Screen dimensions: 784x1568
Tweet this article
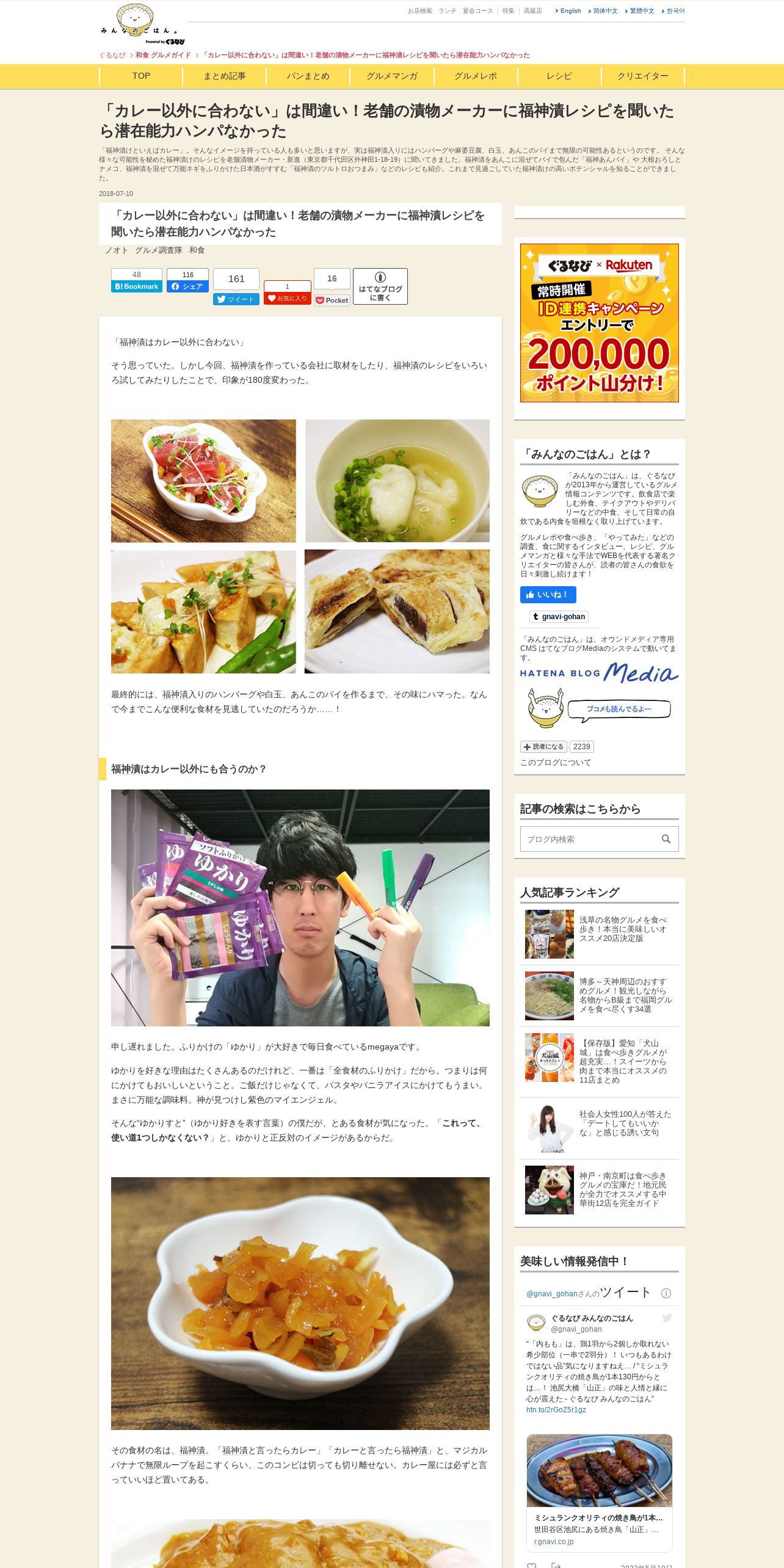pyautogui.click(x=236, y=299)
